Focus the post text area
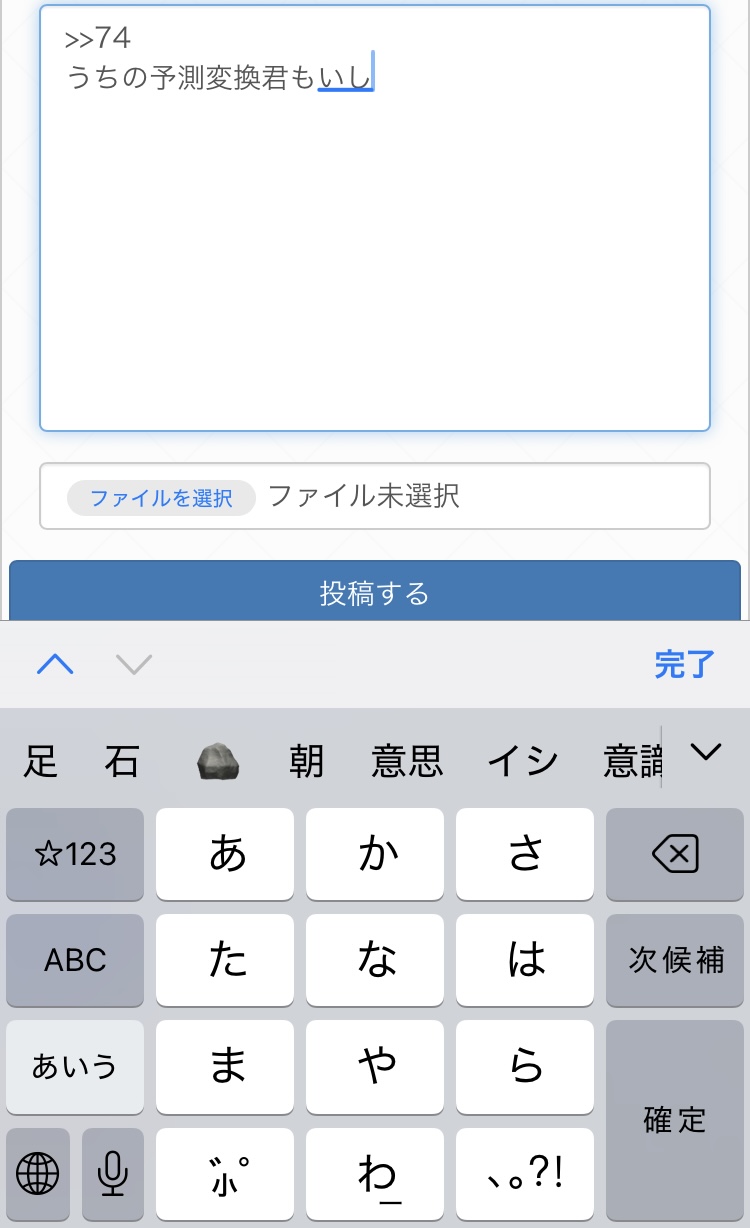750x1228 pixels. point(375,218)
